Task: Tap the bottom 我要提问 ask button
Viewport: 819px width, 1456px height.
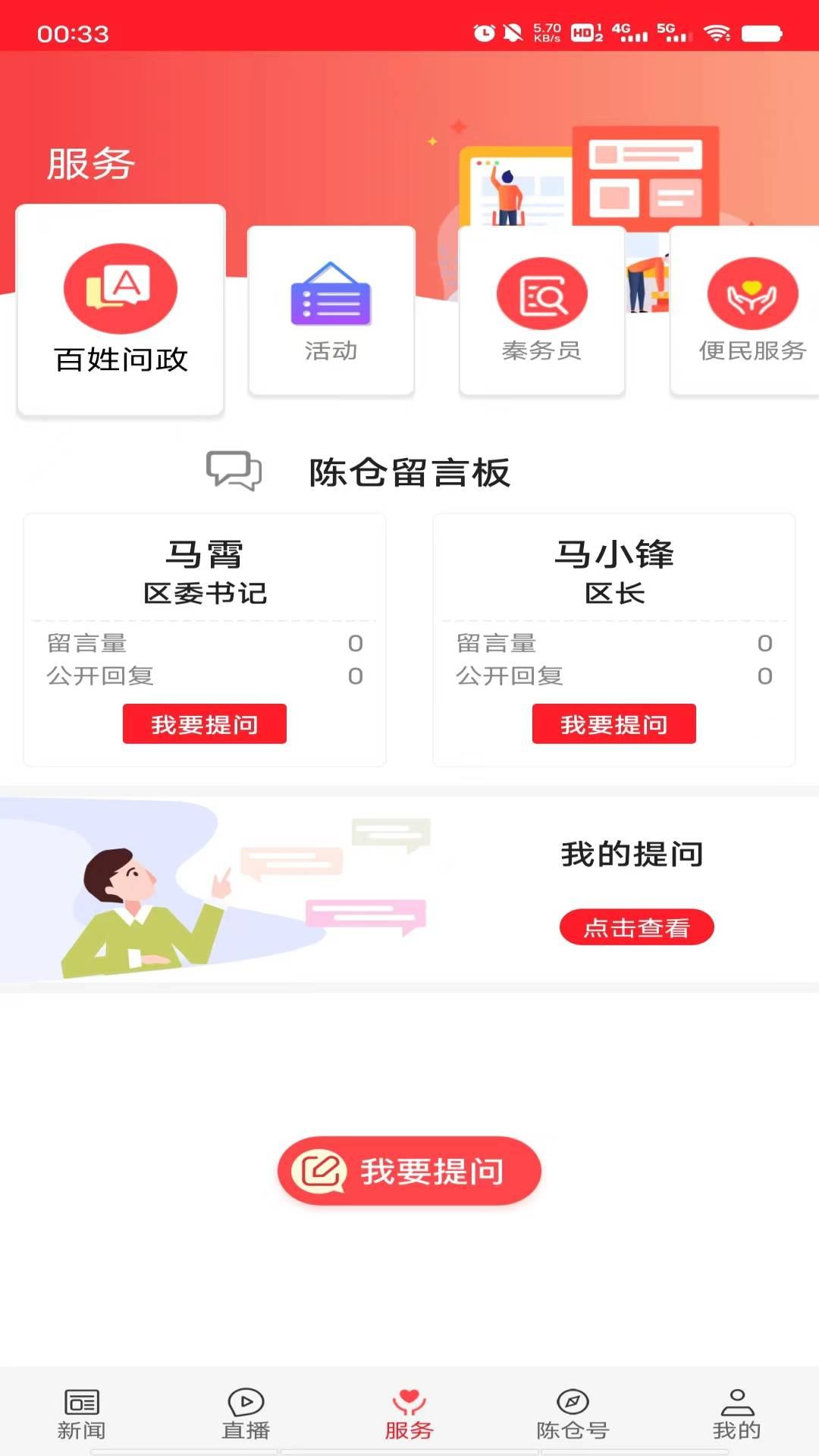Action: click(x=409, y=1170)
